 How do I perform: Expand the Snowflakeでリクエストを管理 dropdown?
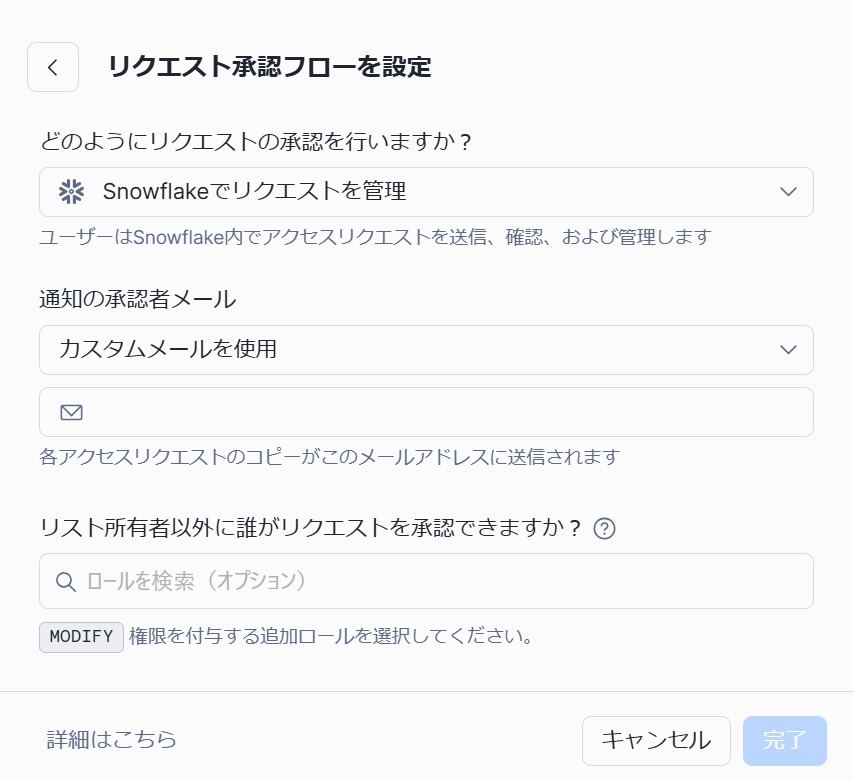point(426,192)
